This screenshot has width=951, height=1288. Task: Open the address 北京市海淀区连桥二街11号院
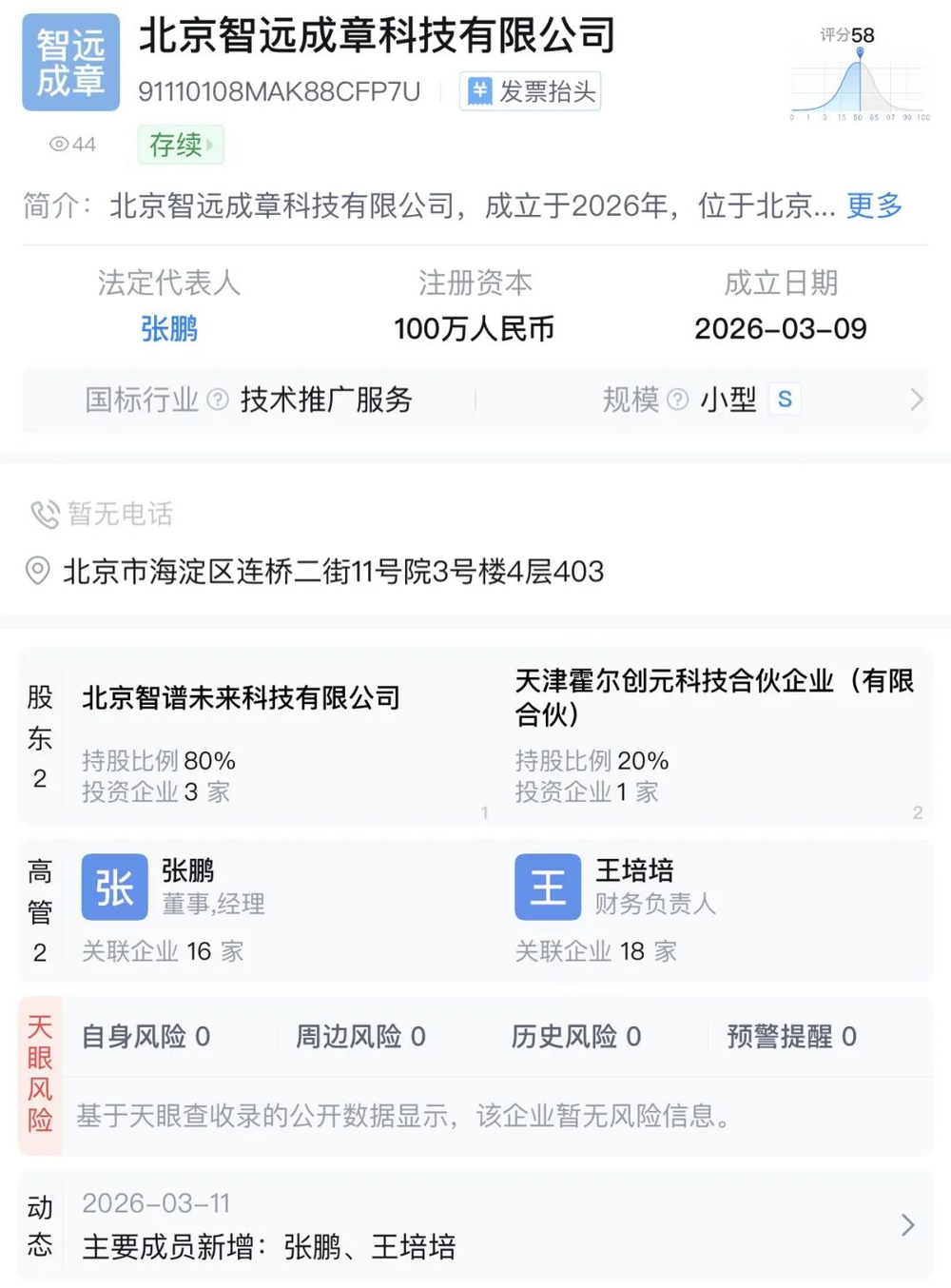click(x=333, y=572)
